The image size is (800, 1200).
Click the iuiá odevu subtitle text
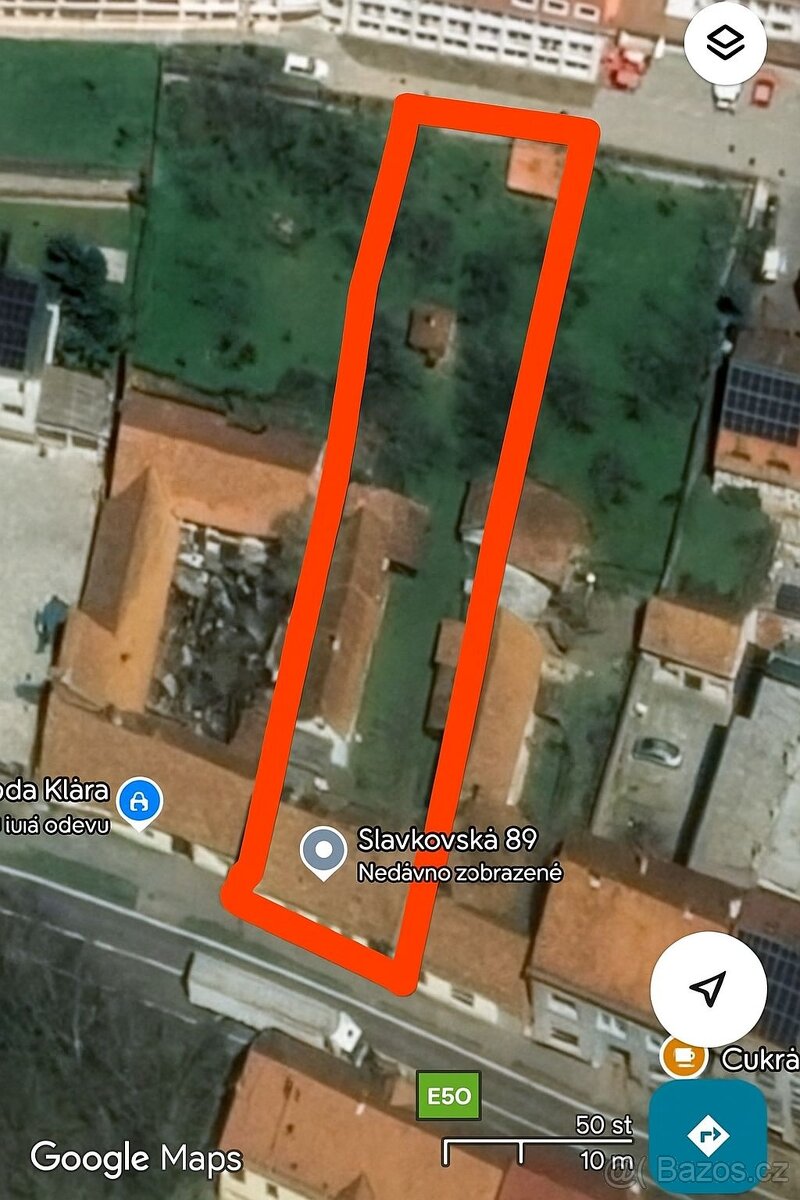[55, 825]
